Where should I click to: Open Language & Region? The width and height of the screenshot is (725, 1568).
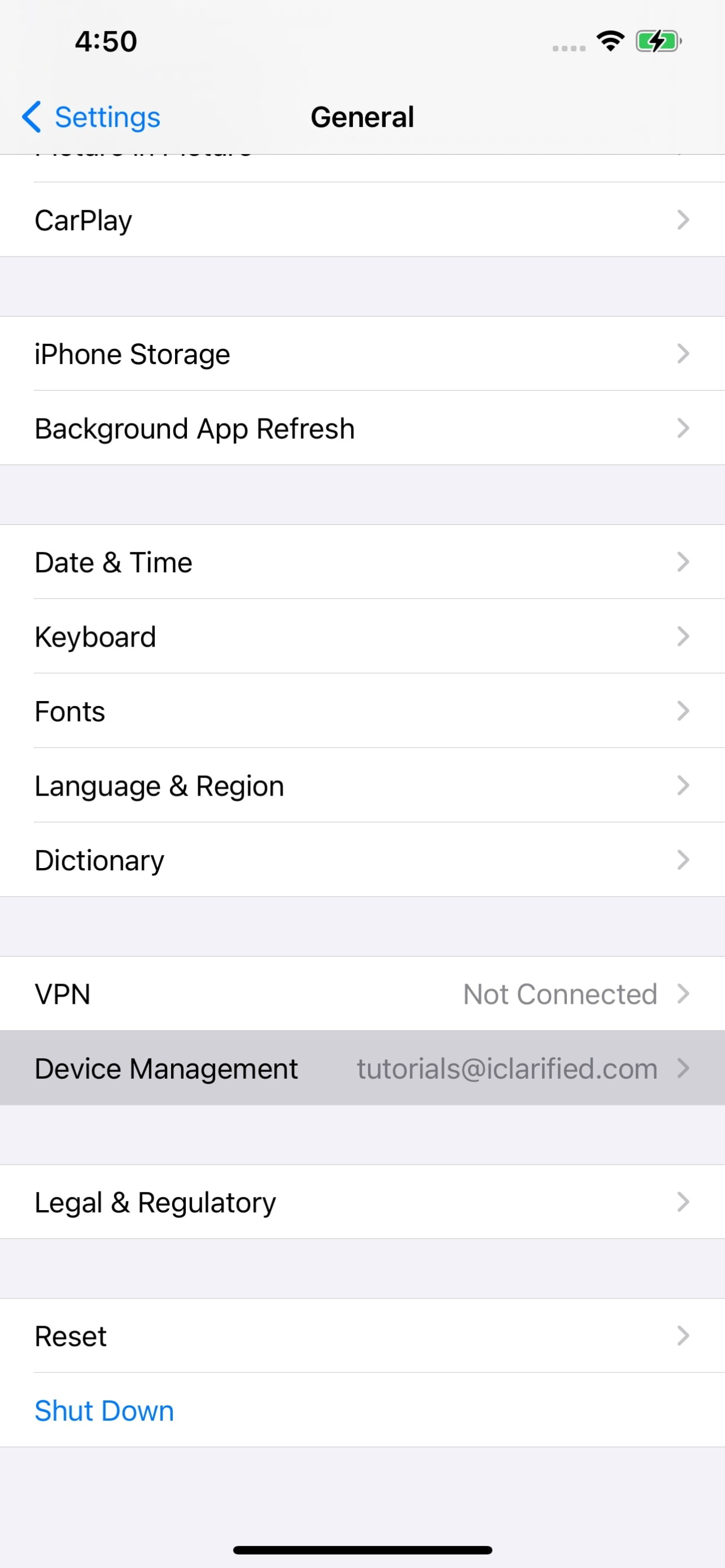[x=362, y=785]
